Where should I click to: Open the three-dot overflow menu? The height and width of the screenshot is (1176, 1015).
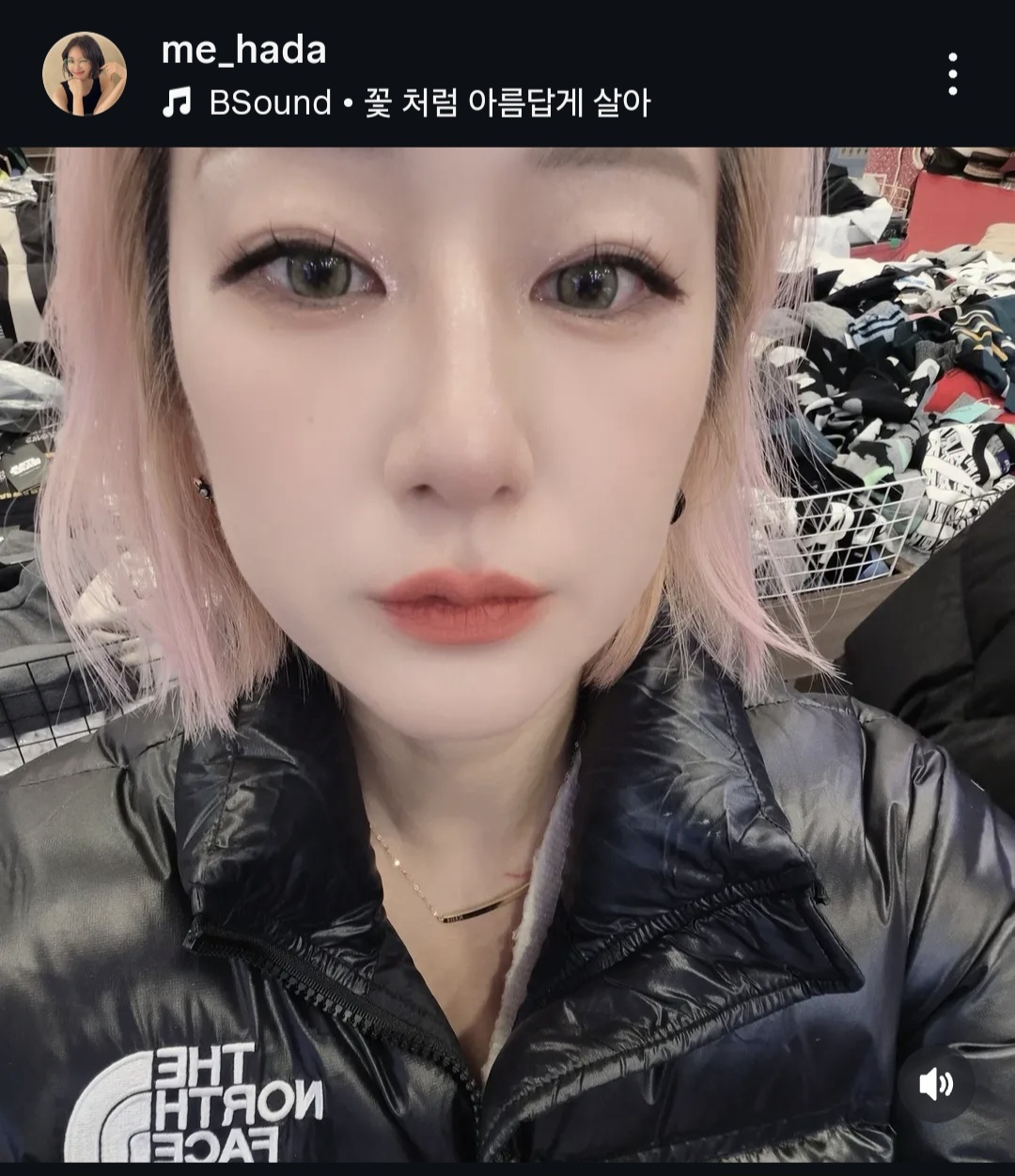(x=953, y=74)
